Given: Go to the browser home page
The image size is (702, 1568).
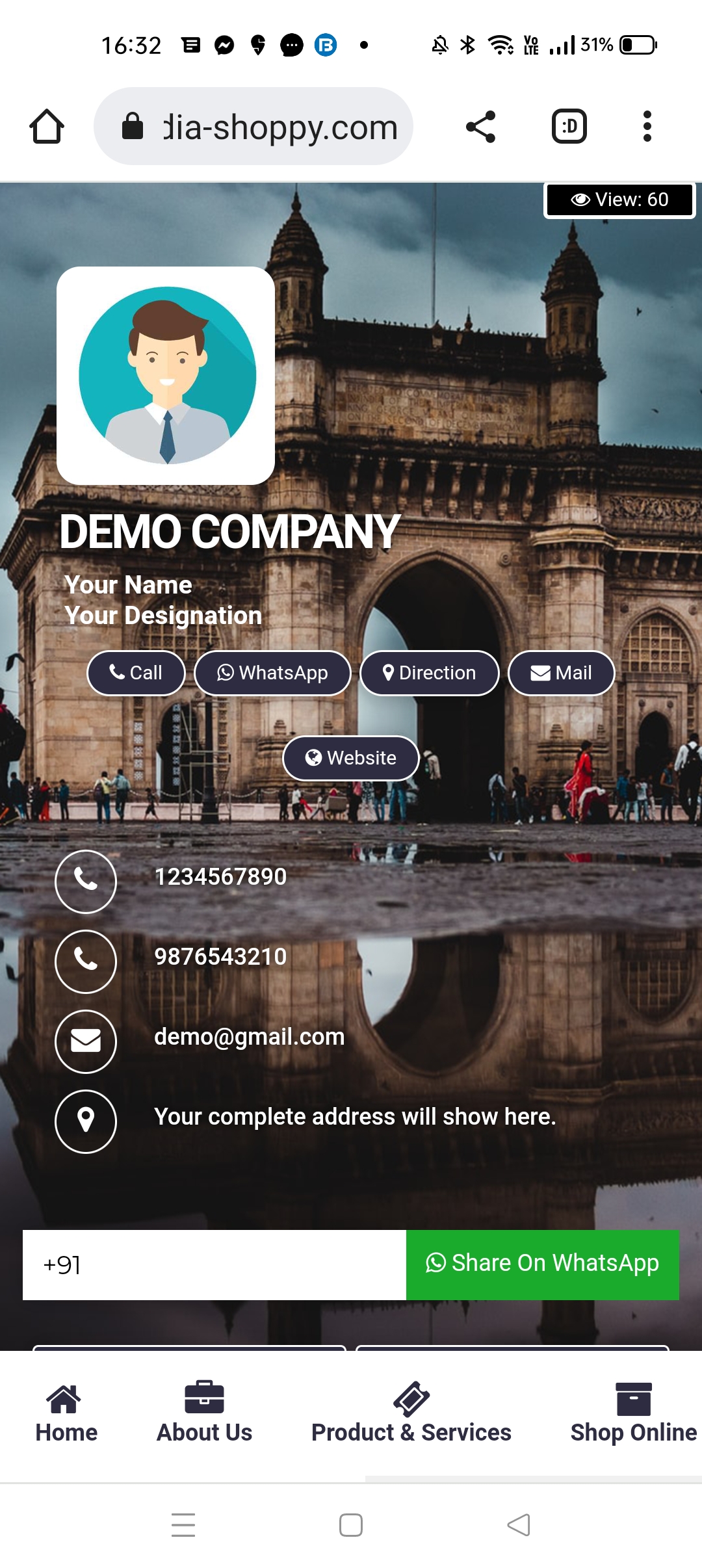Looking at the screenshot, I should point(47,126).
